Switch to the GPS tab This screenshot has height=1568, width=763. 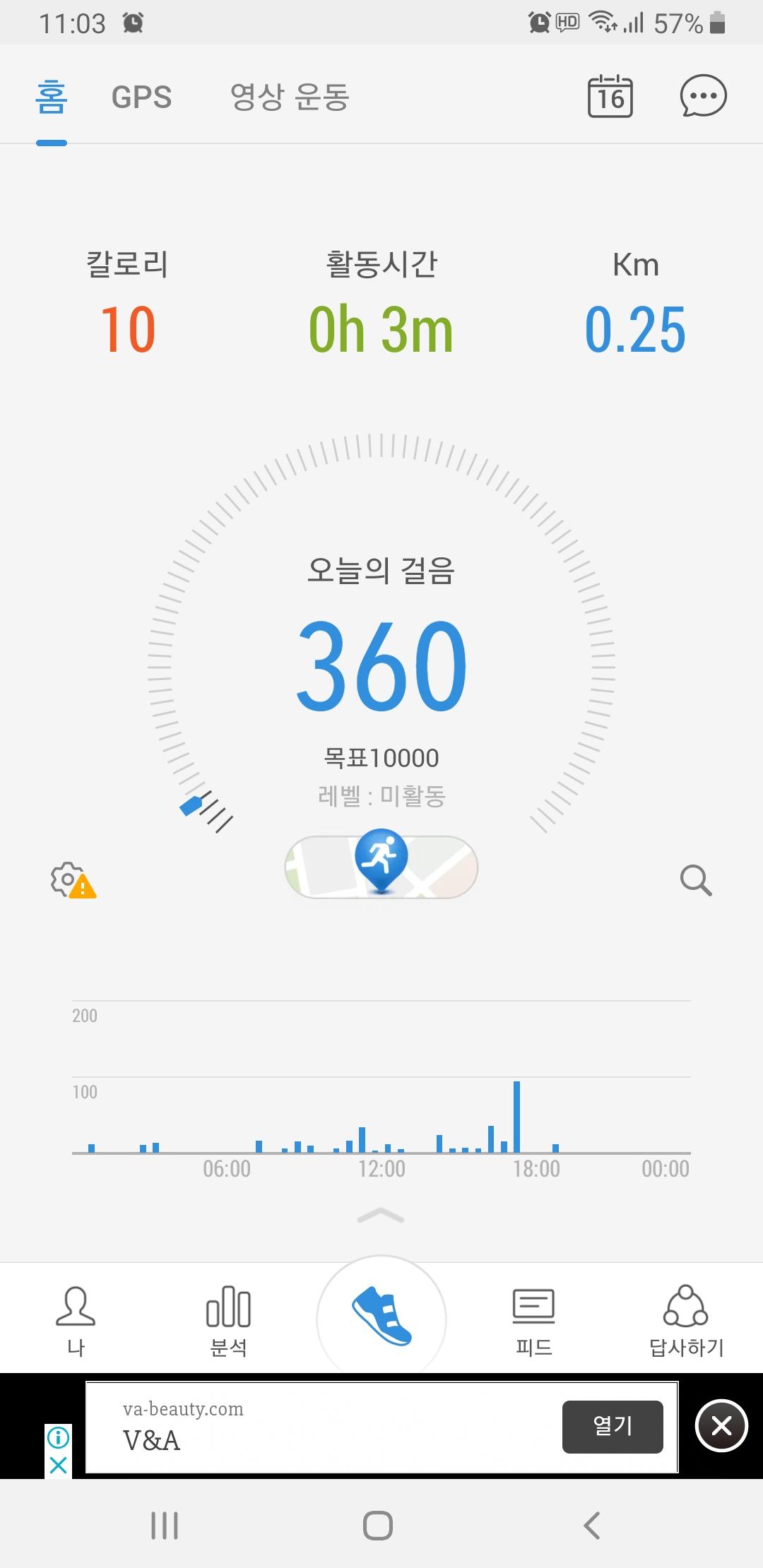tap(141, 97)
